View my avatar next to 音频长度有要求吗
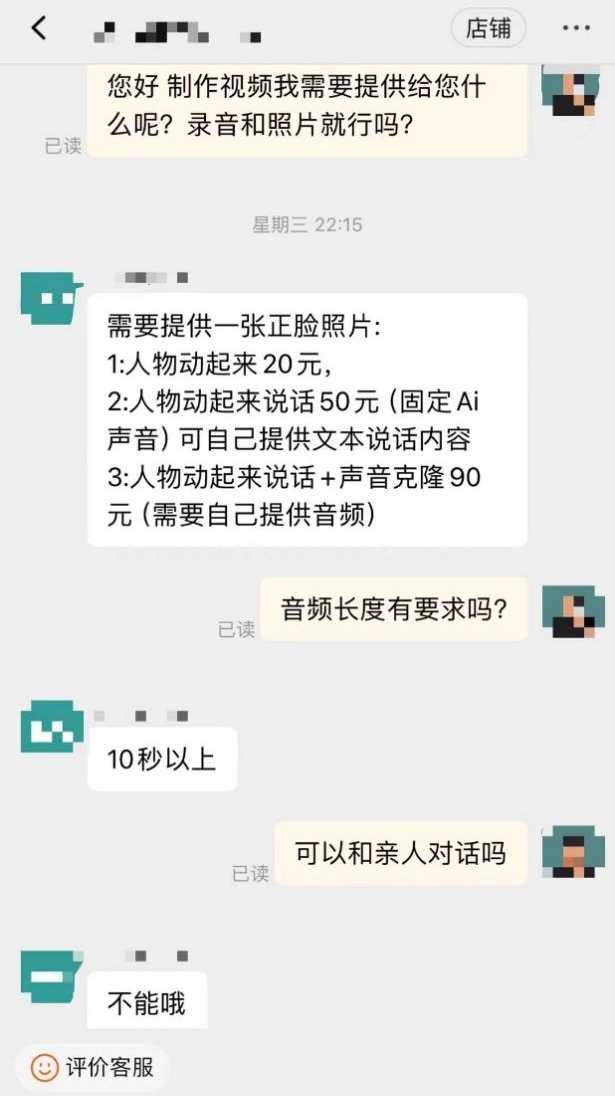This screenshot has width=615, height=1096. pyautogui.click(x=573, y=611)
